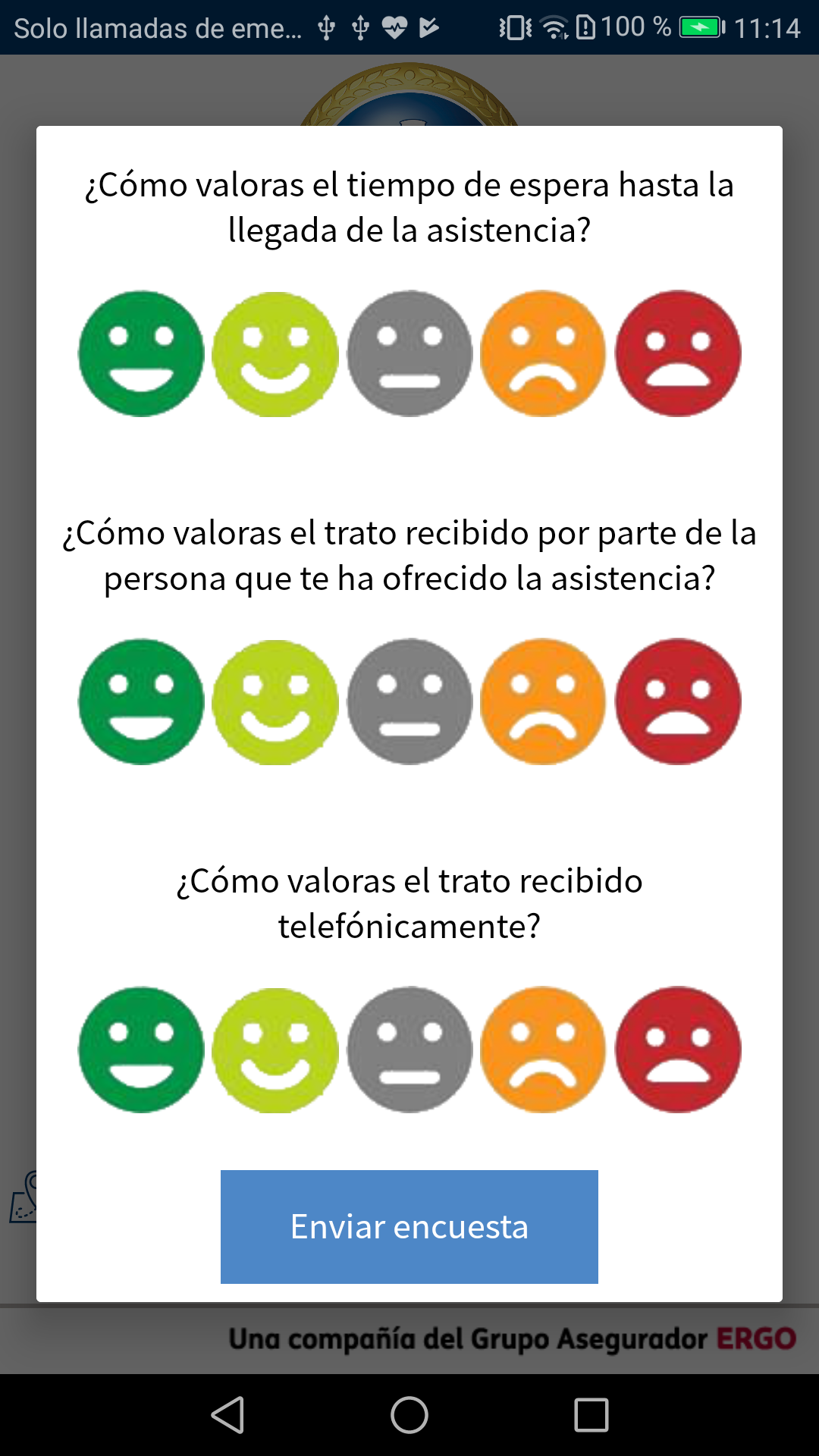Pick orange sad face for assistance person treatment
Image resolution: width=819 pixels, height=1456 pixels.
point(544,701)
